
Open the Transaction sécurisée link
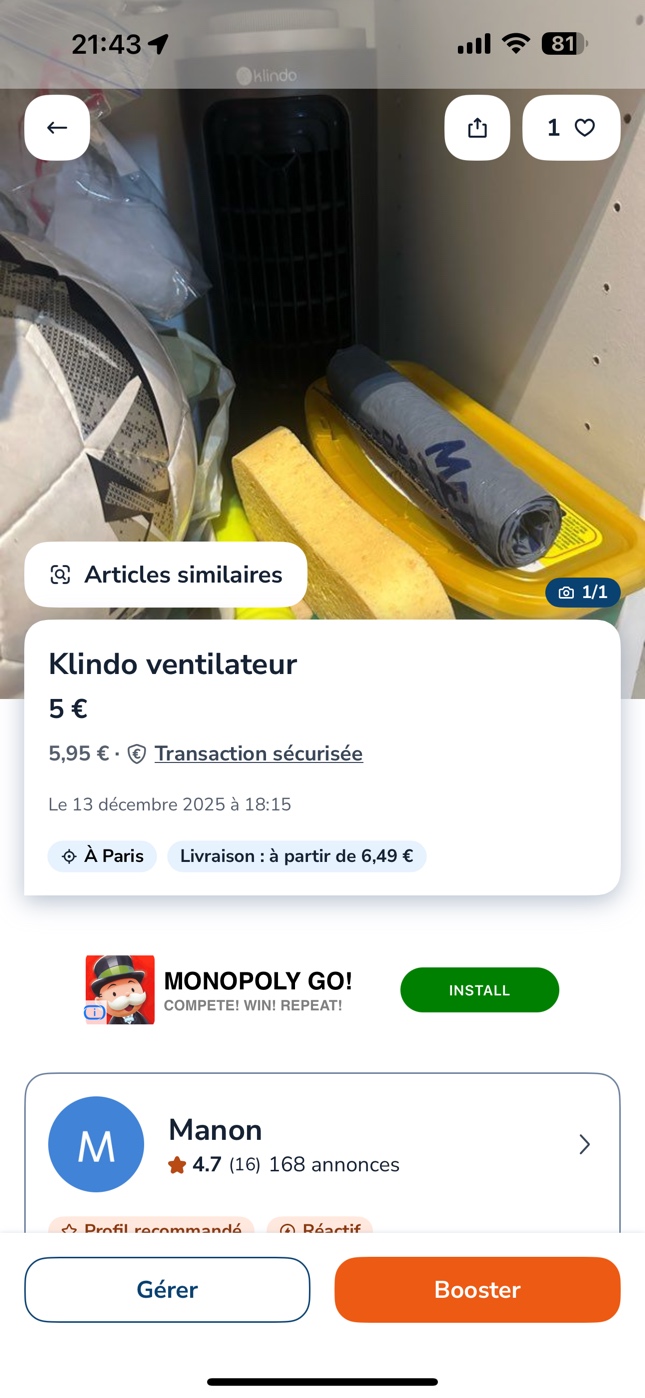258,754
